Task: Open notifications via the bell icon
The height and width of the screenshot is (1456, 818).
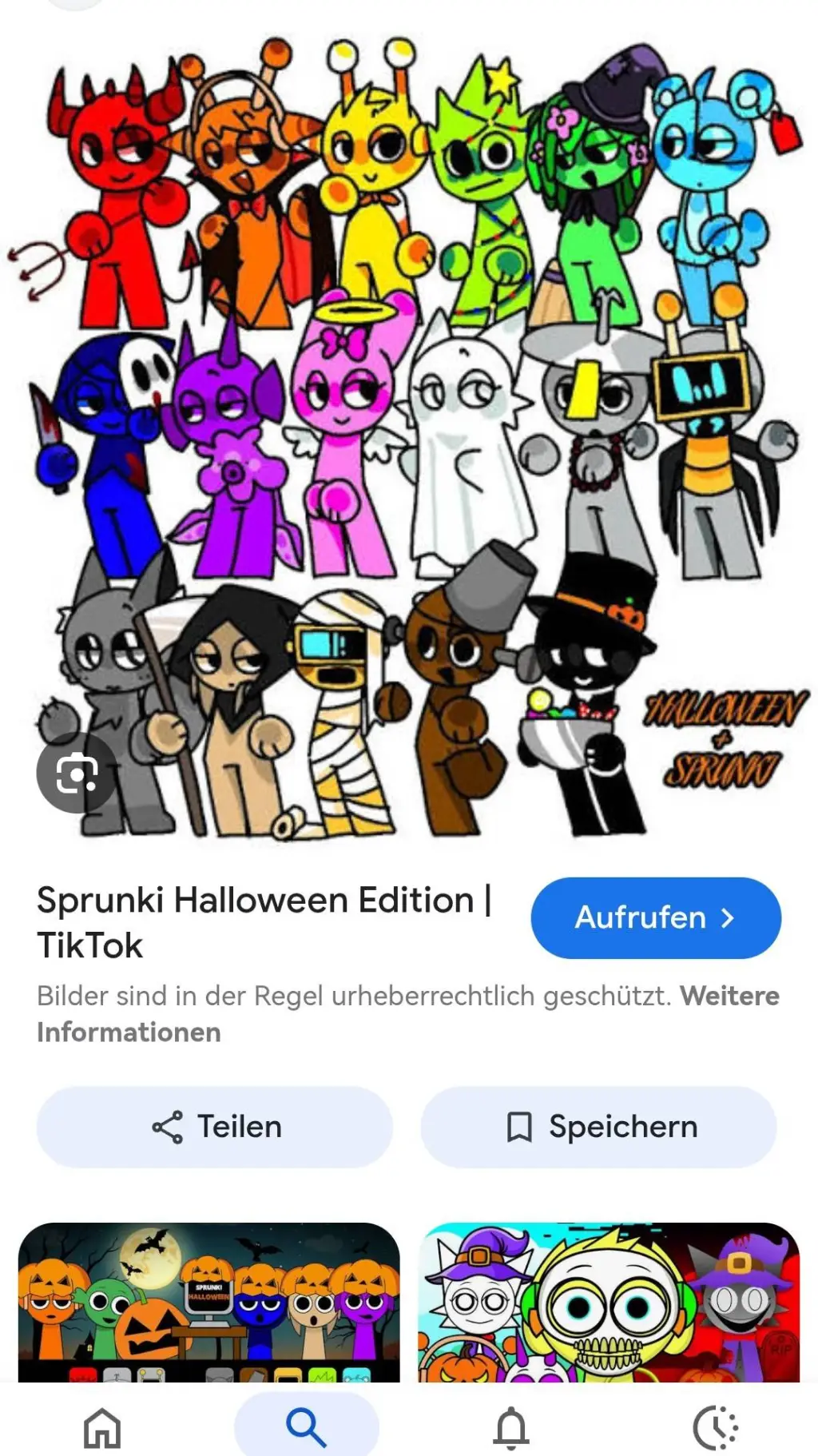Action: tap(511, 1425)
